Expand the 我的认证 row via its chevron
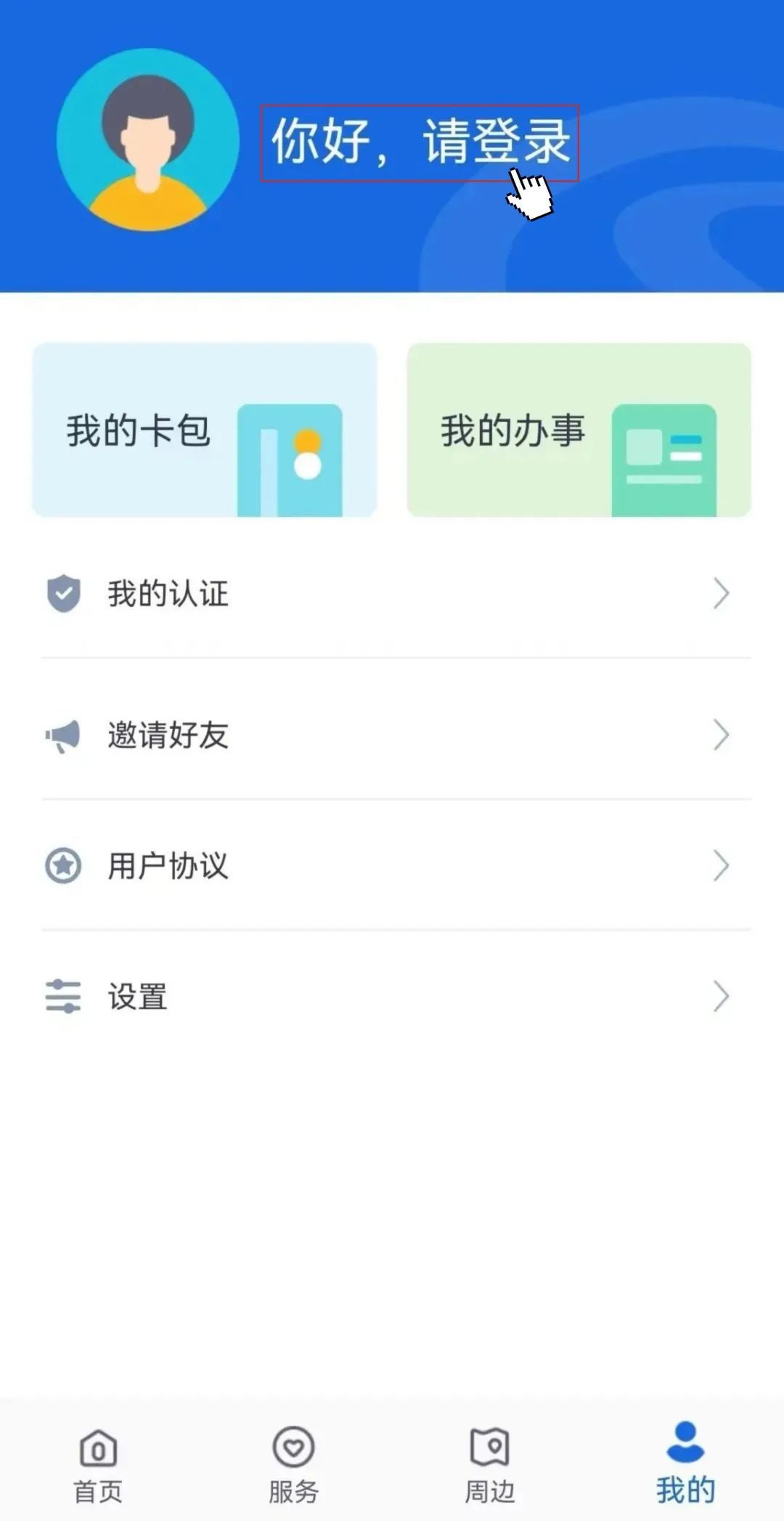The image size is (784, 1521). point(721,595)
